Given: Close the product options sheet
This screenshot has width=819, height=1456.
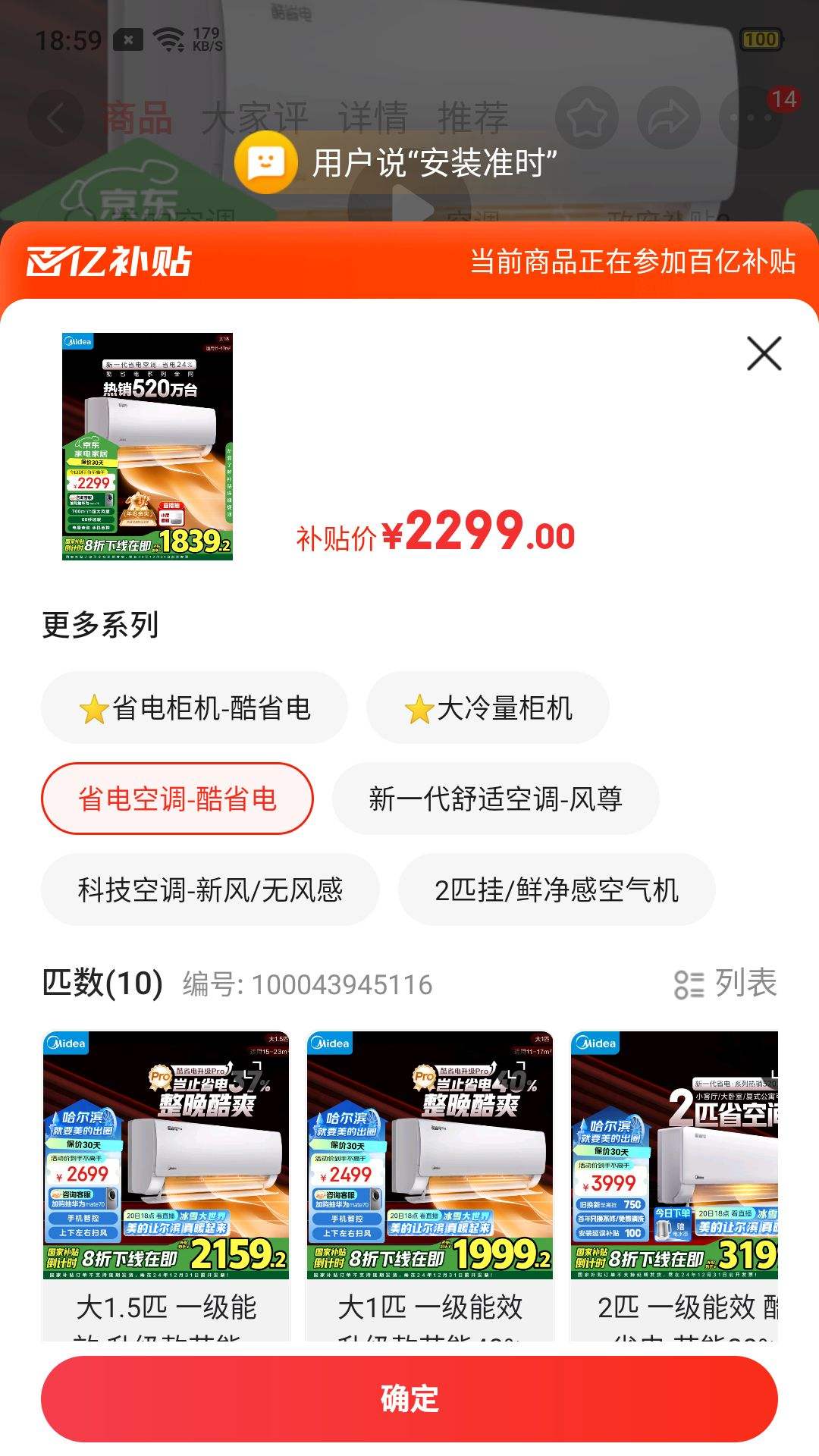Looking at the screenshot, I should coord(764,353).
